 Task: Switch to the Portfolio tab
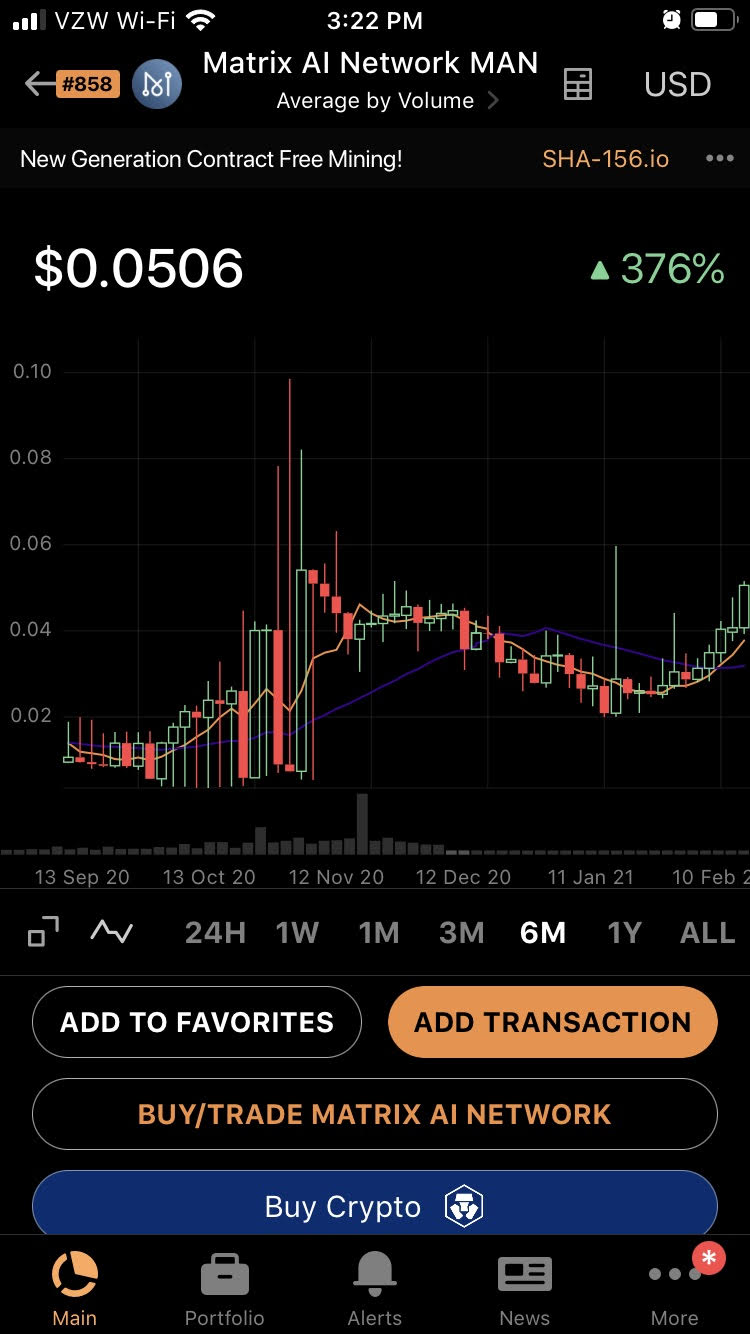click(x=224, y=1290)
